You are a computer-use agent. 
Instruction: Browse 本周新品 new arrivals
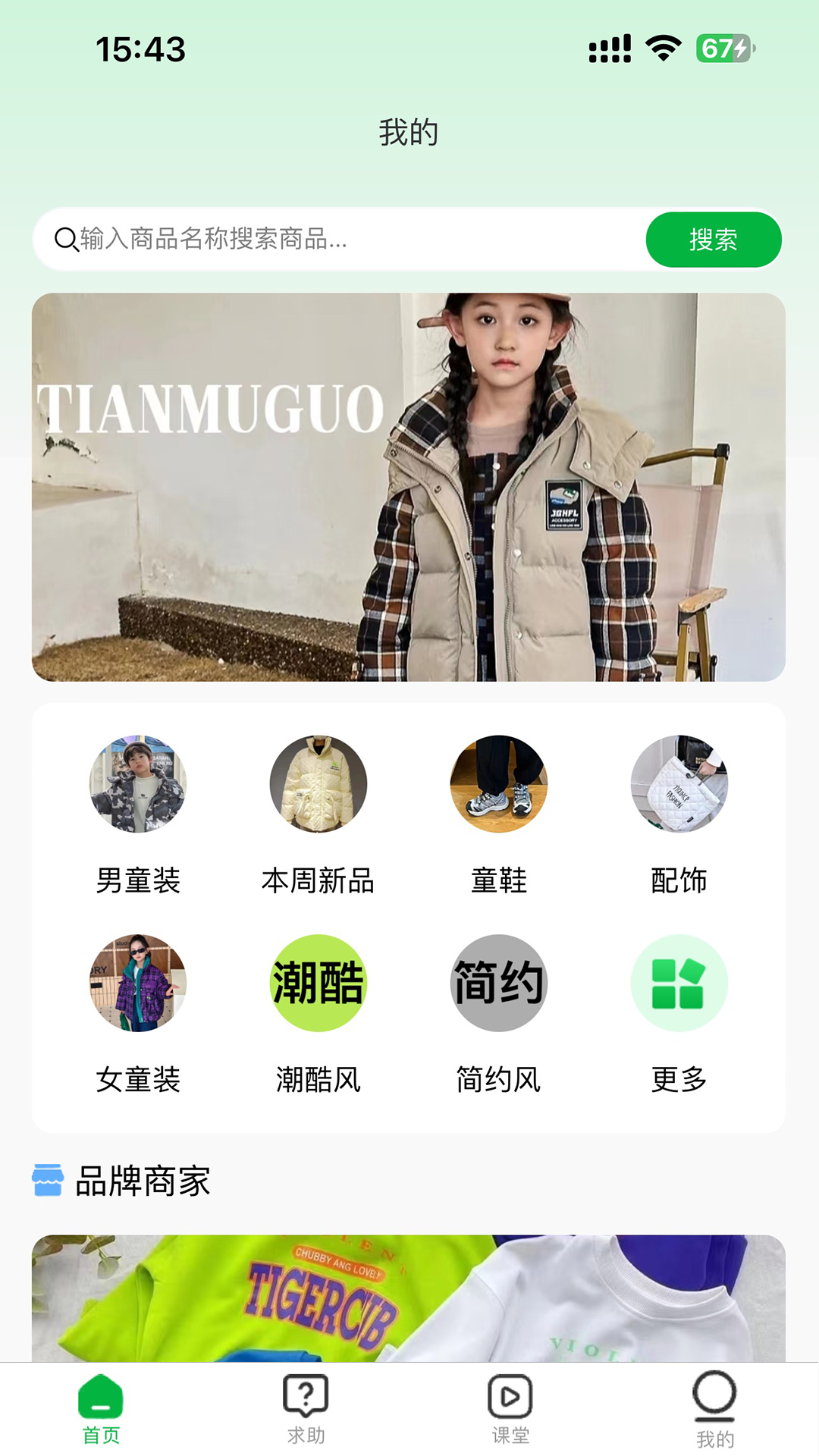click(x=318, y=815)
